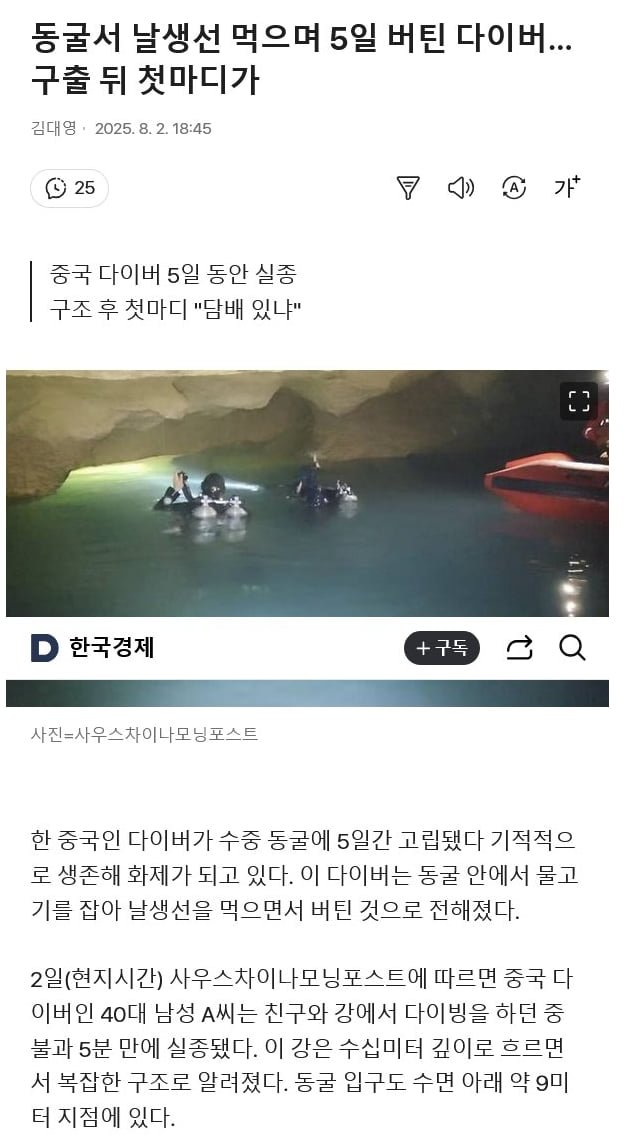Share this article
Image resolution: width=625 pixels, height=1146 pixels.
tap(519, 648)
